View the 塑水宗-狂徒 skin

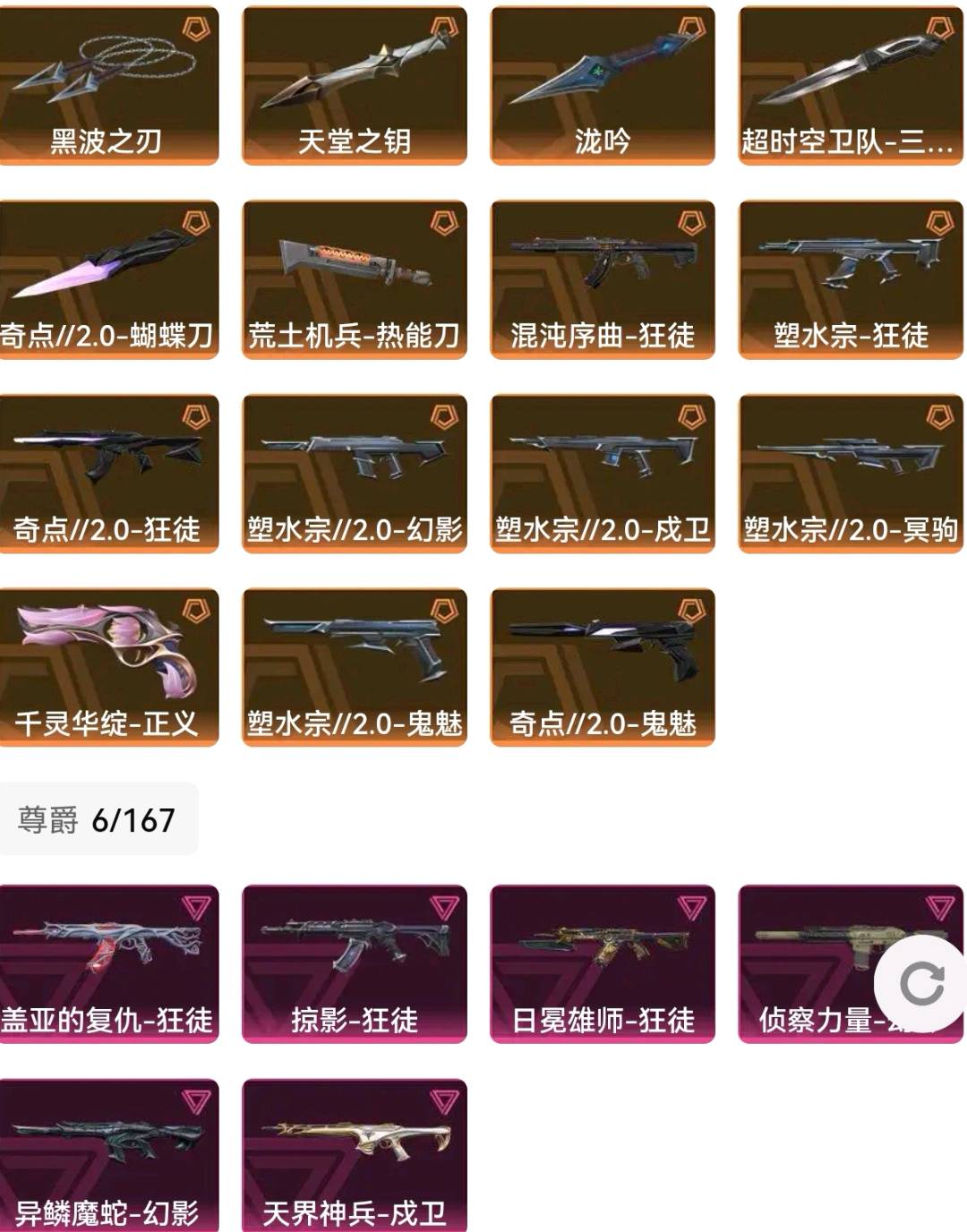click(851, 280)
